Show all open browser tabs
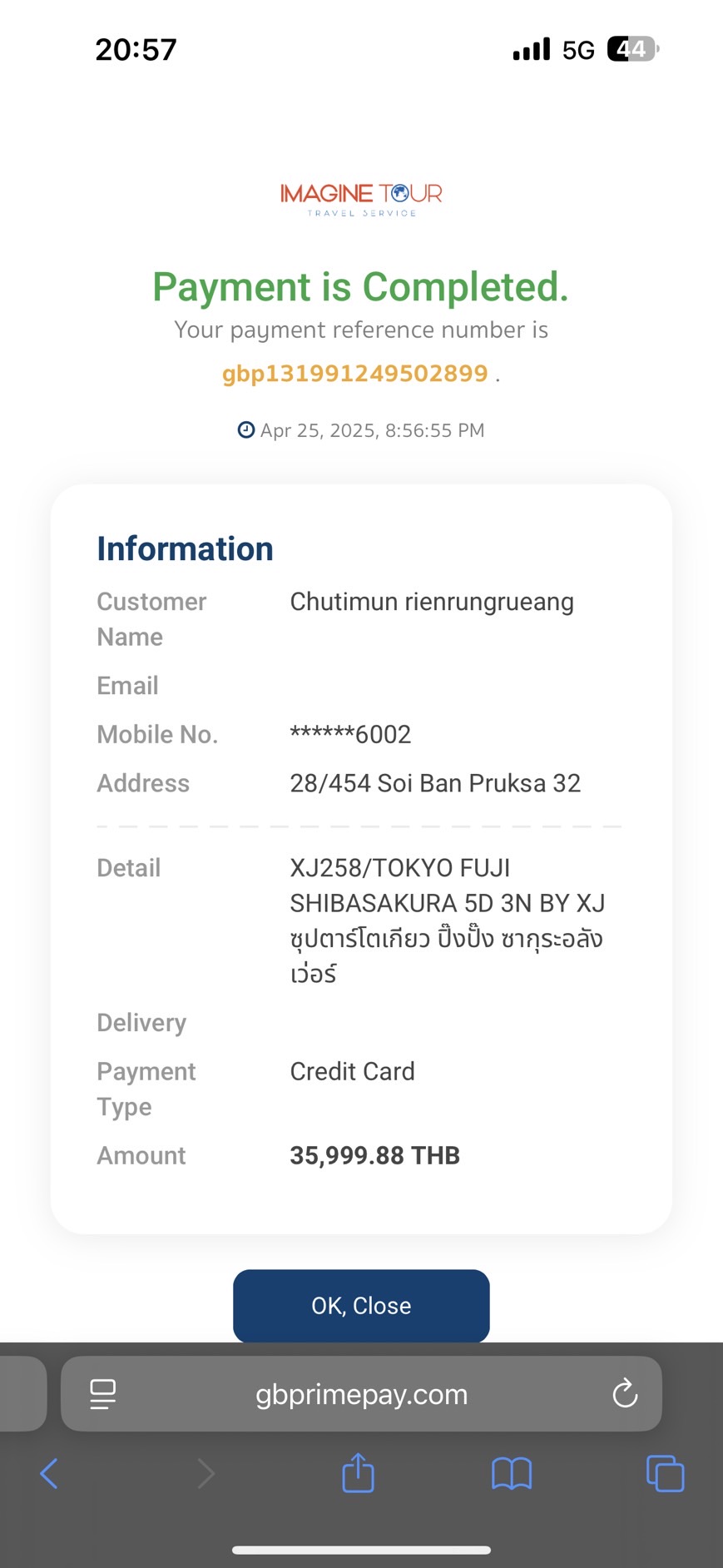723x1568 pixels. [x=666, y=1474]
